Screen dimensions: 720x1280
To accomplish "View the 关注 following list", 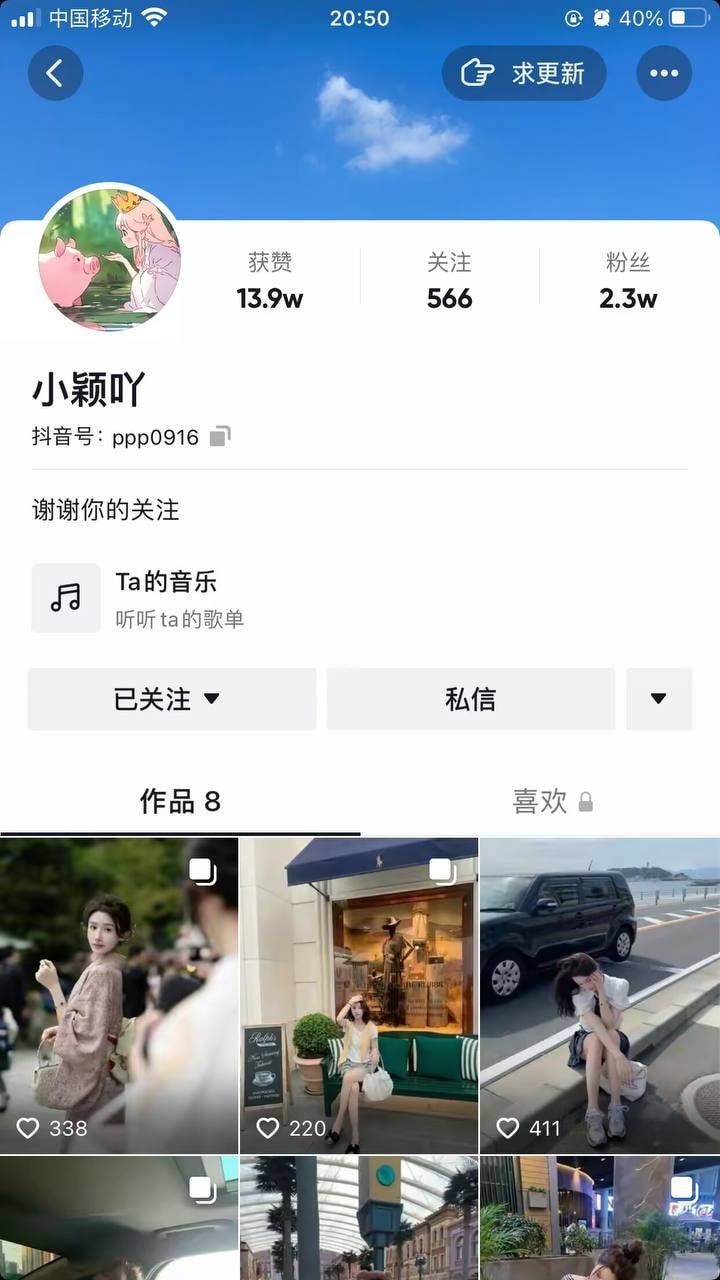I will click(449, 281).
